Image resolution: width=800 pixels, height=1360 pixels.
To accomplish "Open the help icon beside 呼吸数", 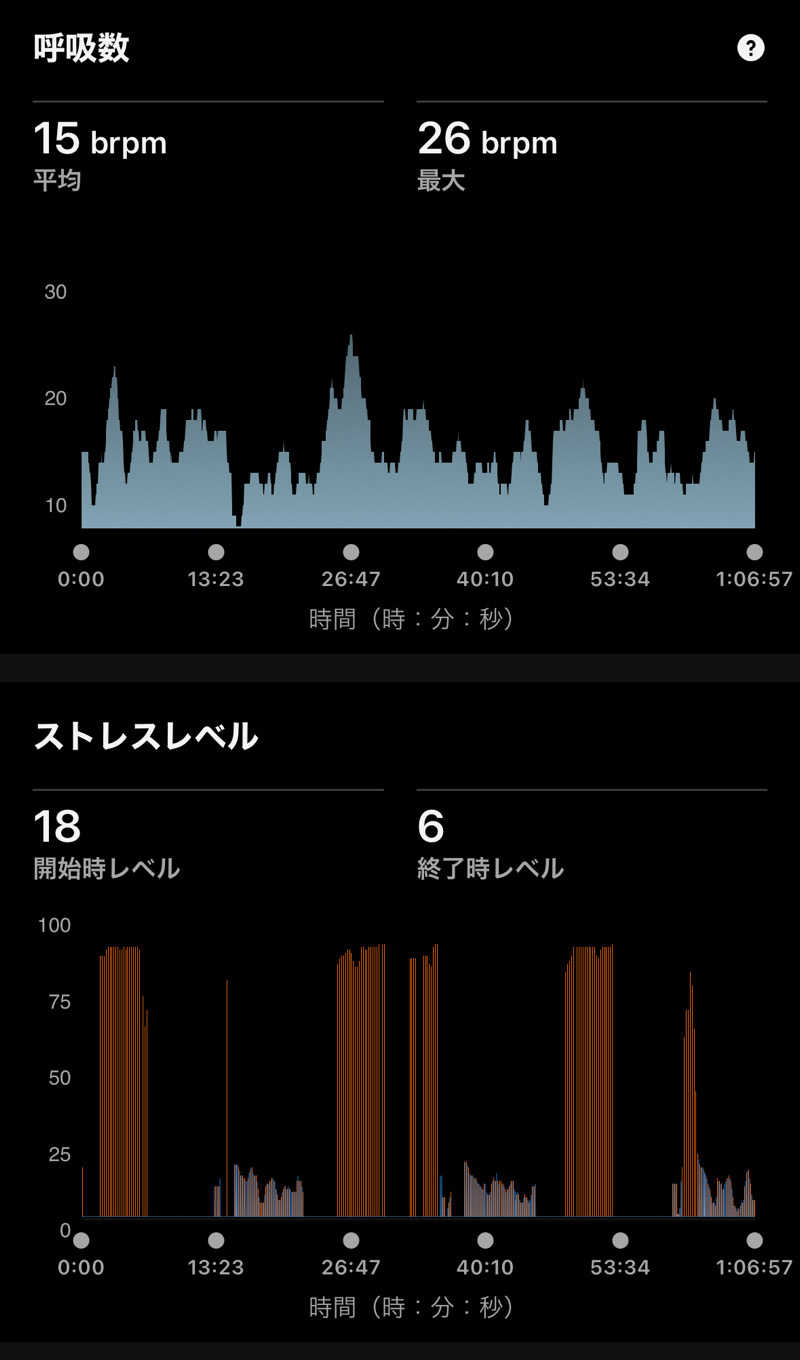I will [x=750, y=47].
